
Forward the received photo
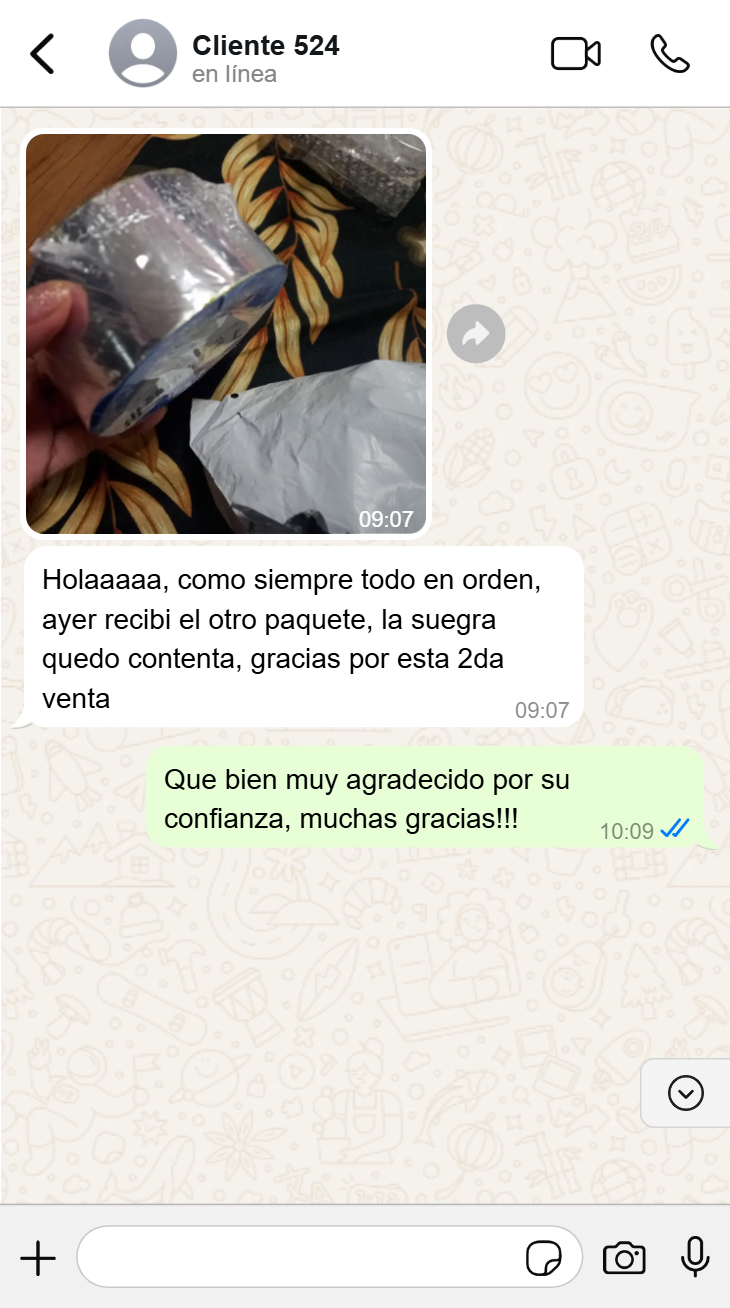coord(476,334)
